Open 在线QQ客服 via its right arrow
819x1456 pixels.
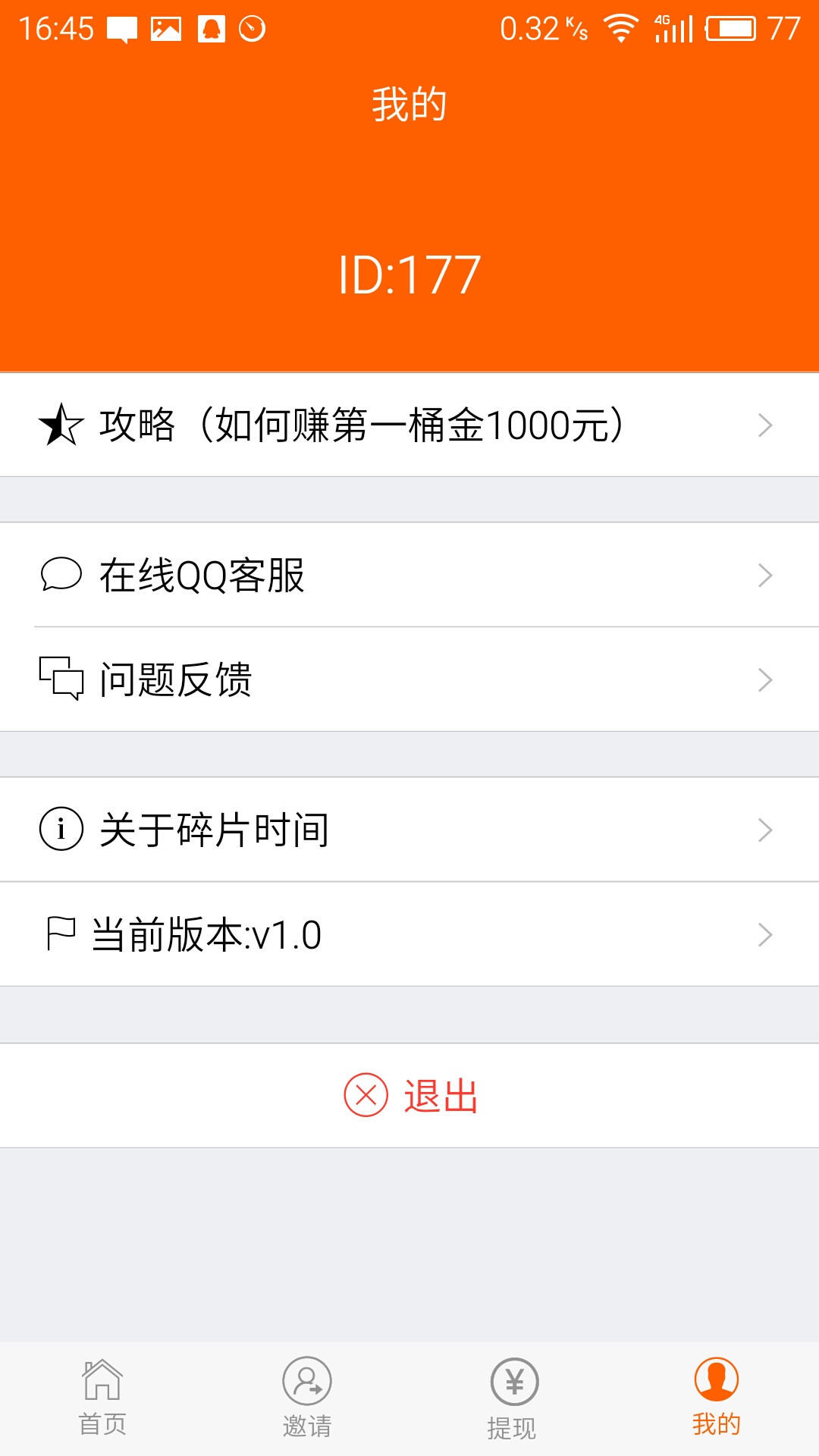click(766, 576)
